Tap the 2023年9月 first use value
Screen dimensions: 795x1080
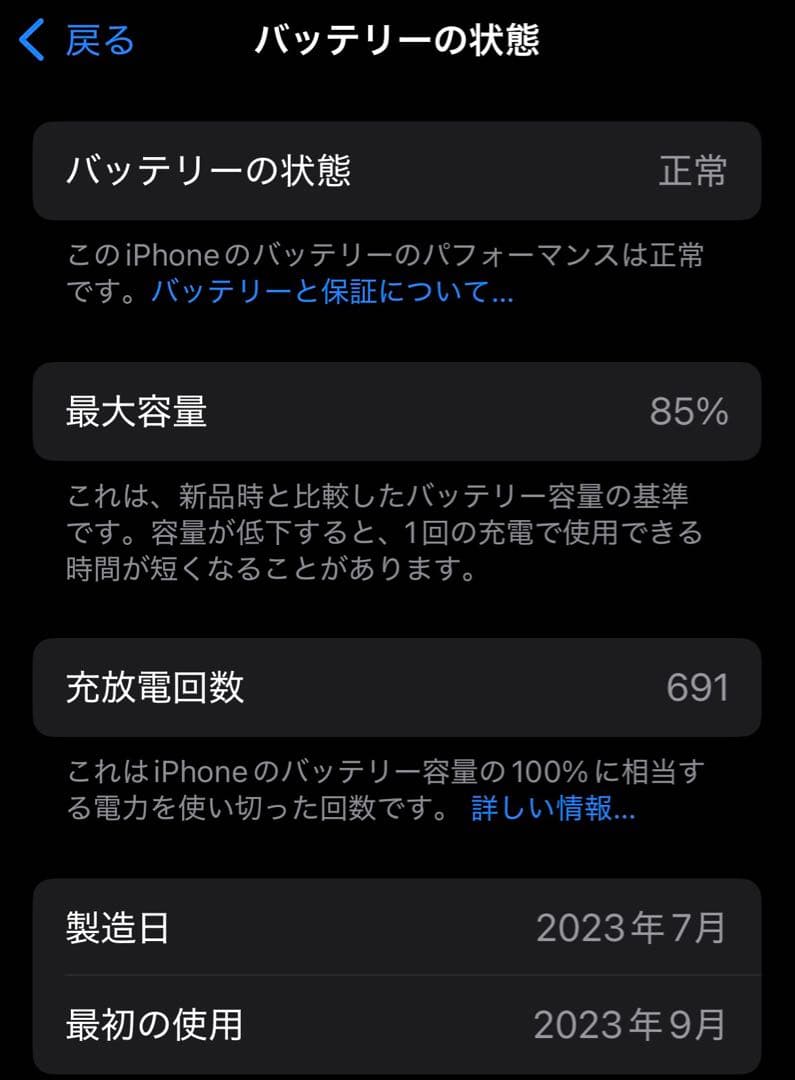click(x=631, y=1024)
